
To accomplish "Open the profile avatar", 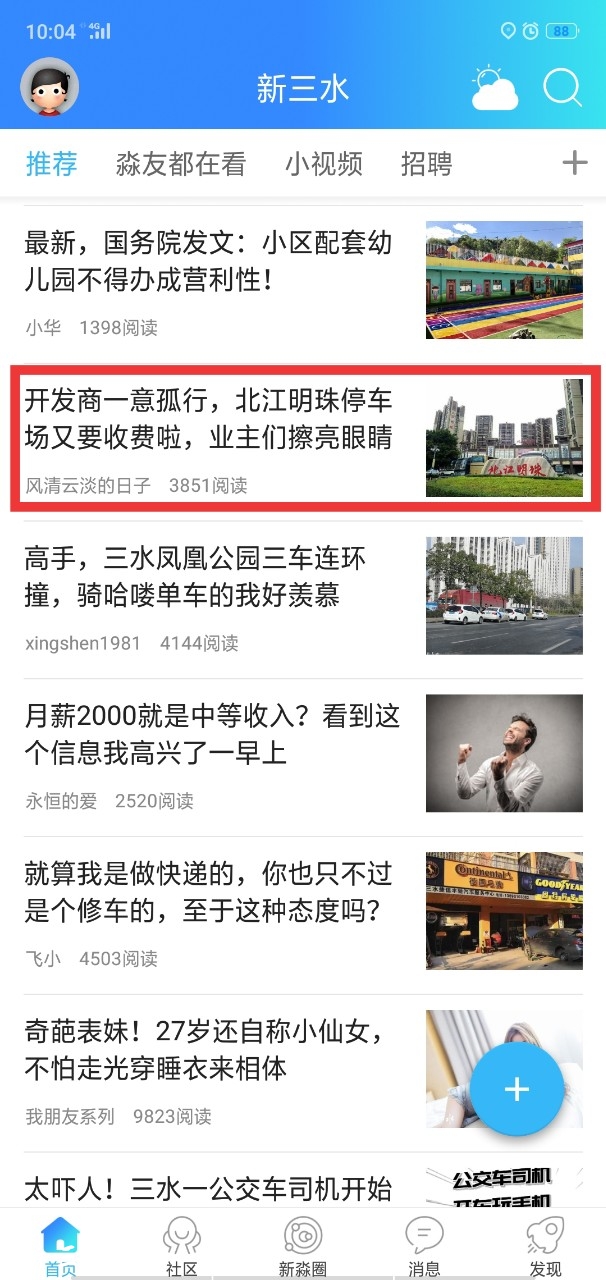I will click(x=50, y=88).
